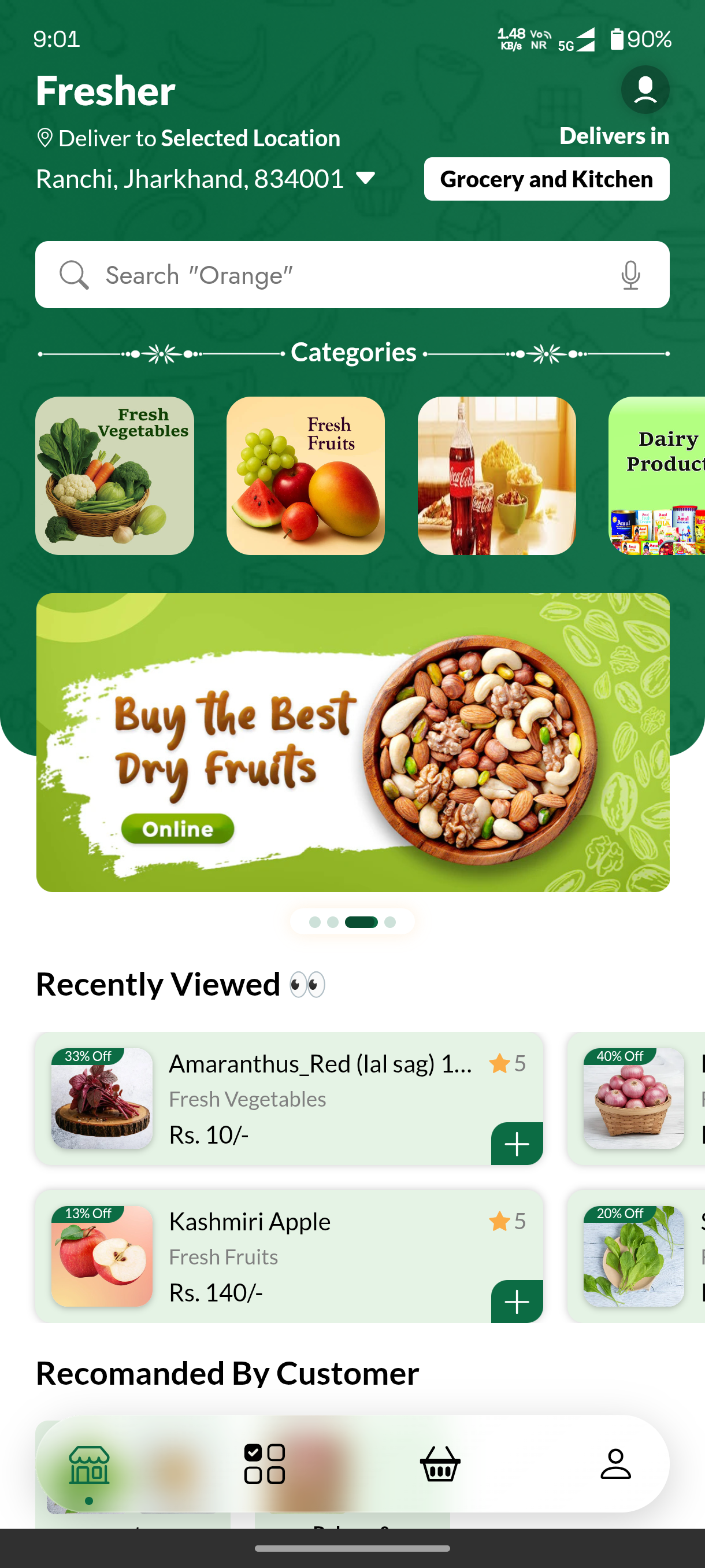Image resolution: width=705 pixels, height=1568 pixels.
Task: Click the location pin icon near Deliver to
Action: click(44, 138)
